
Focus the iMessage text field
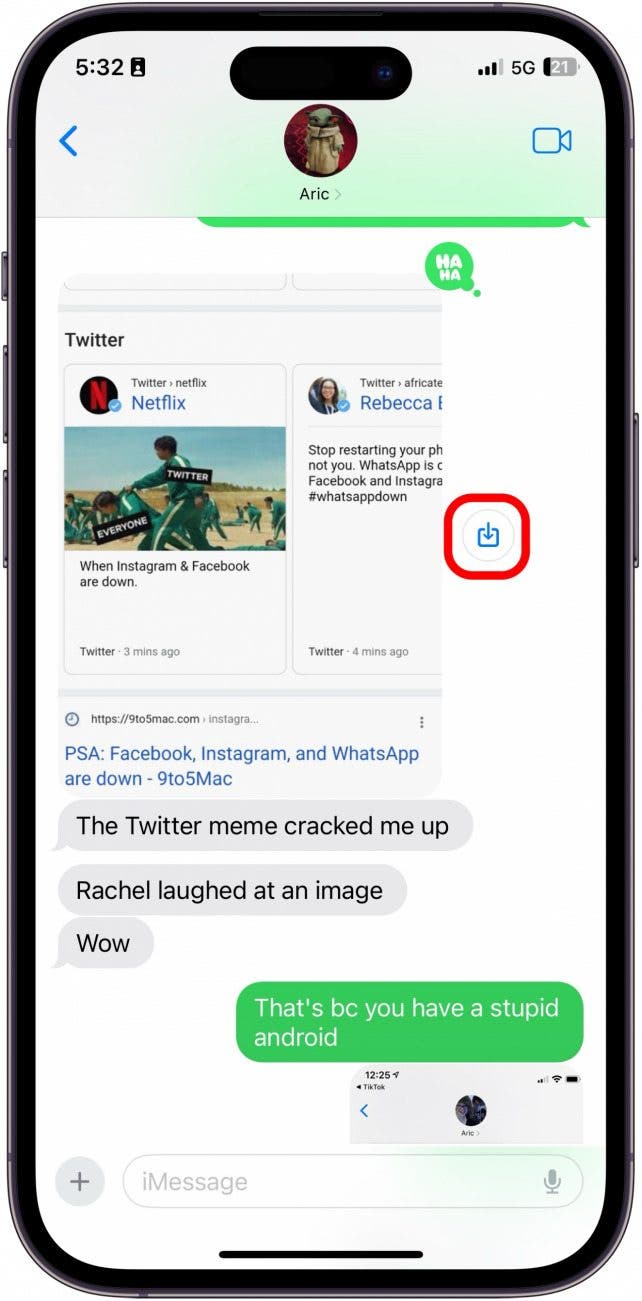tap(330, 1182)
